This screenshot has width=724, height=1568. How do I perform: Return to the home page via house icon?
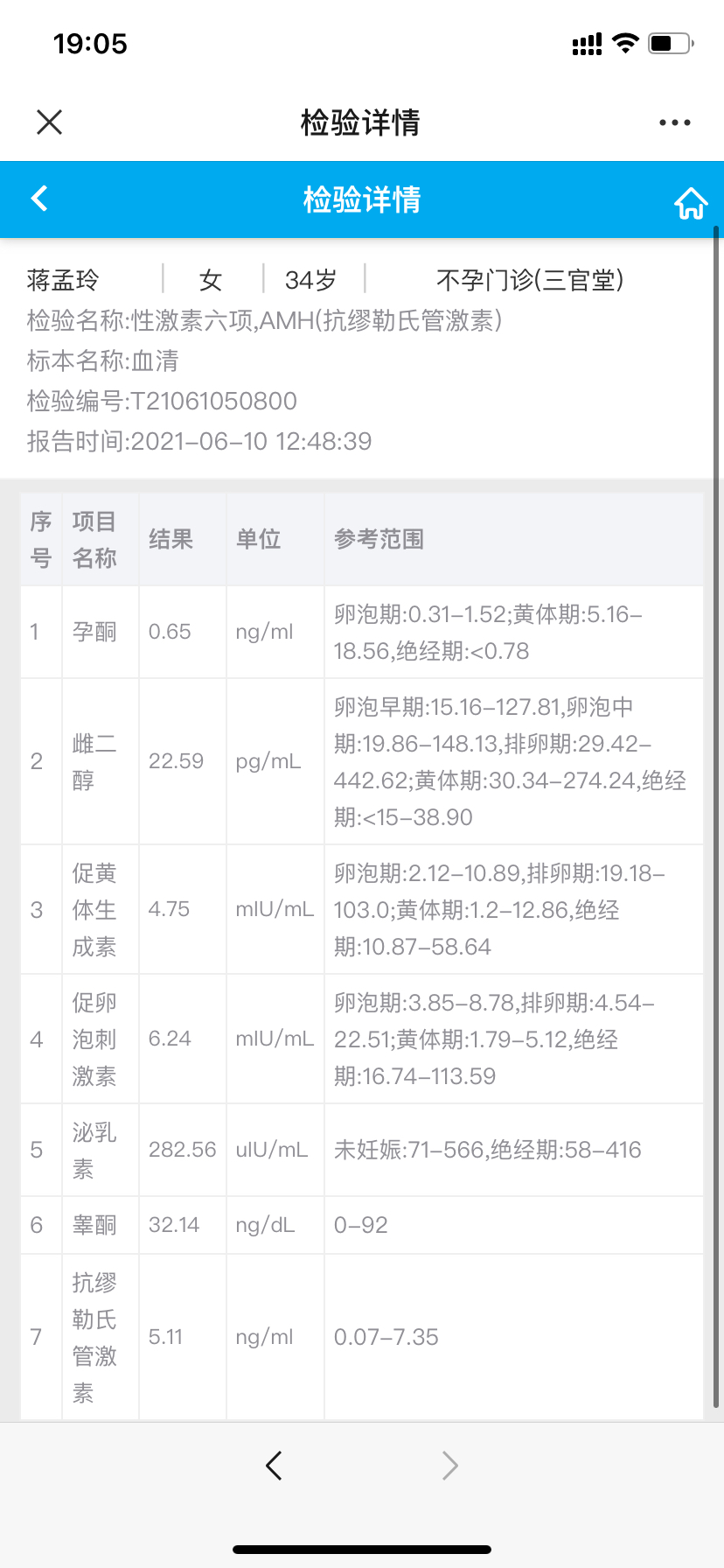(691, 203)
